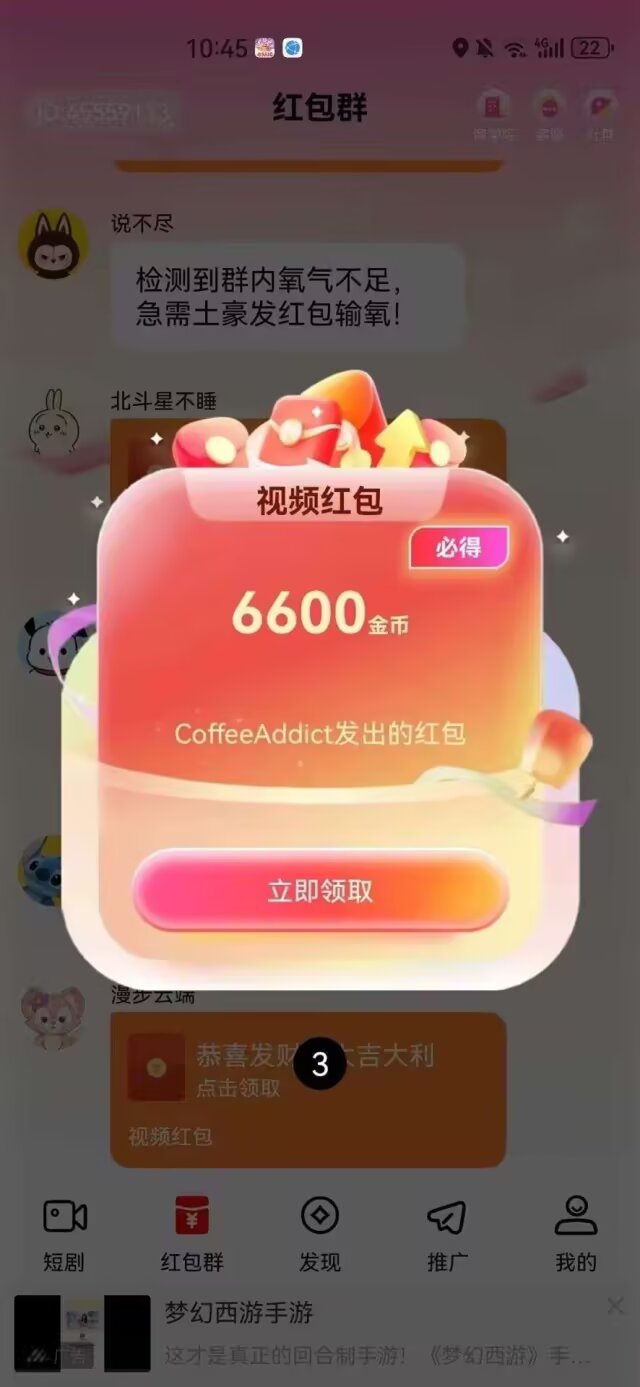Switch to the 推广 tab
The height and width of the screenshot is (1387, 640).
447,1234
